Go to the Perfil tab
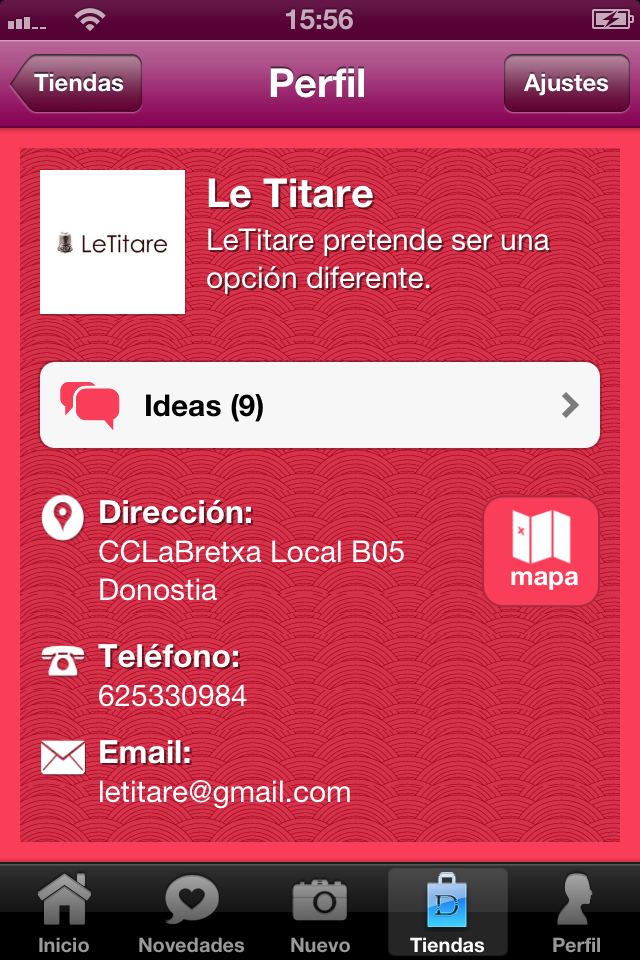The image size is (640, 960). tap(576, 912)
